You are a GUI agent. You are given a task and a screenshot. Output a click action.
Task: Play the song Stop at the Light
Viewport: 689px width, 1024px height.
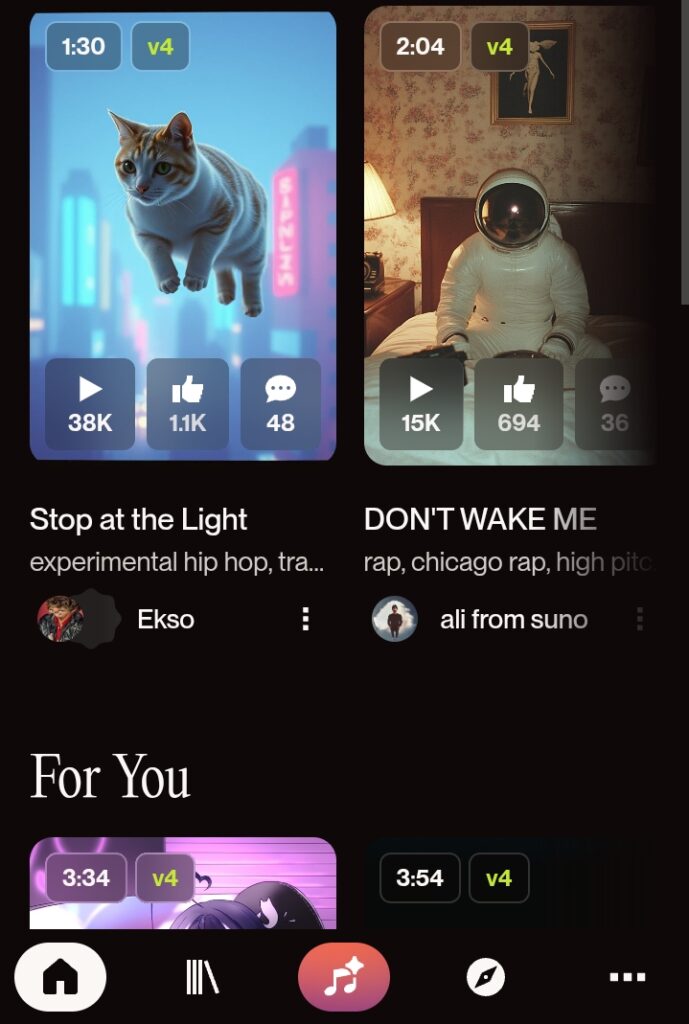click(x=90, y=404)
